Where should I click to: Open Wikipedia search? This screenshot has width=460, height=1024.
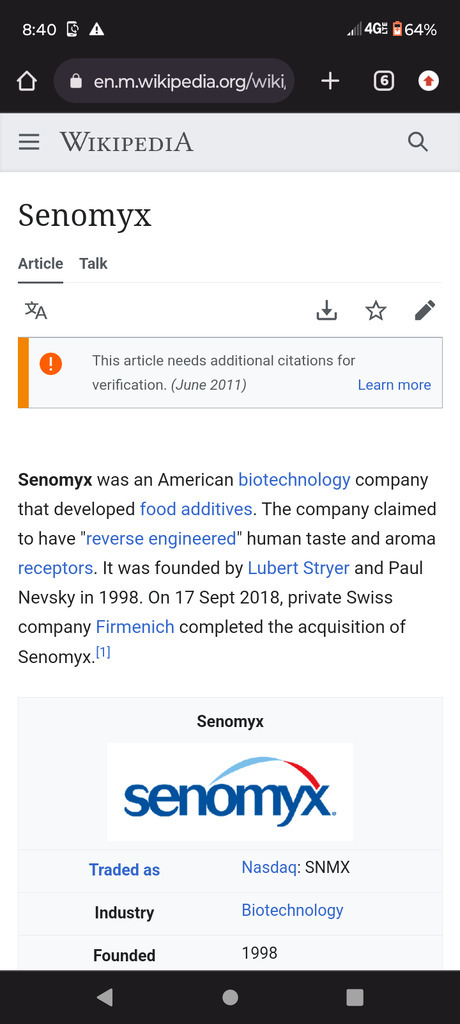[418, 142]
